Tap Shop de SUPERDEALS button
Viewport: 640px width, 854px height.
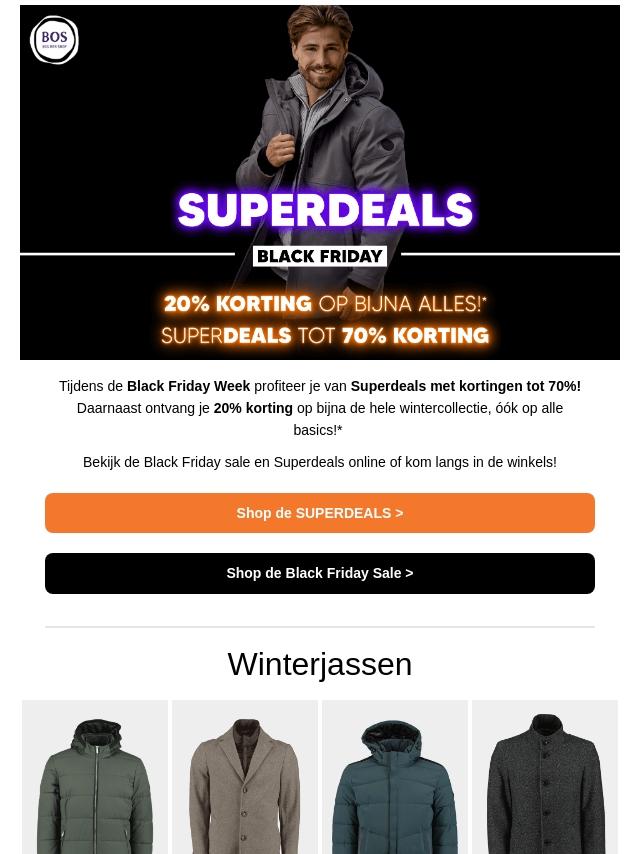pyautogui.click(x=320, y=513)
